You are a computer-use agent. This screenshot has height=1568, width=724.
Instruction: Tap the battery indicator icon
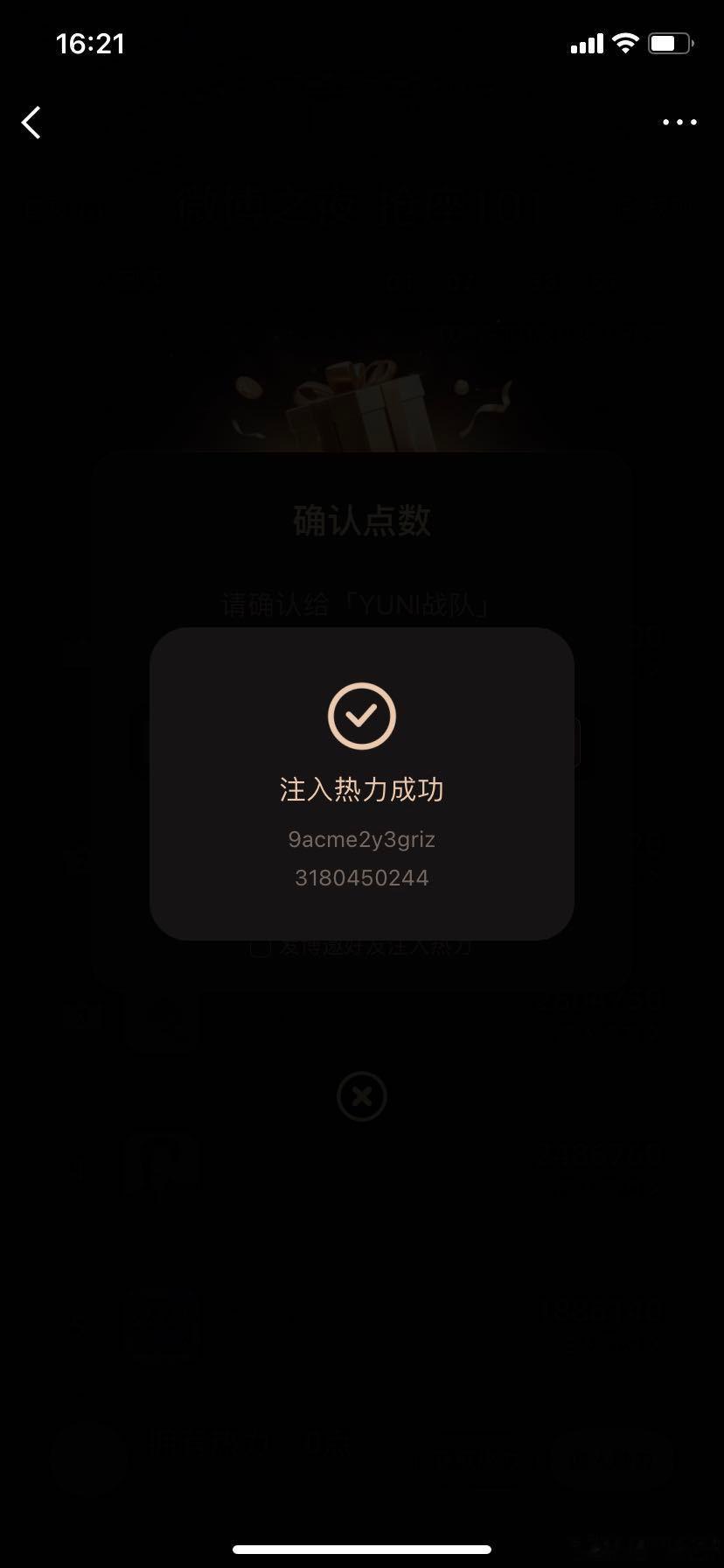tap(670, 42)
